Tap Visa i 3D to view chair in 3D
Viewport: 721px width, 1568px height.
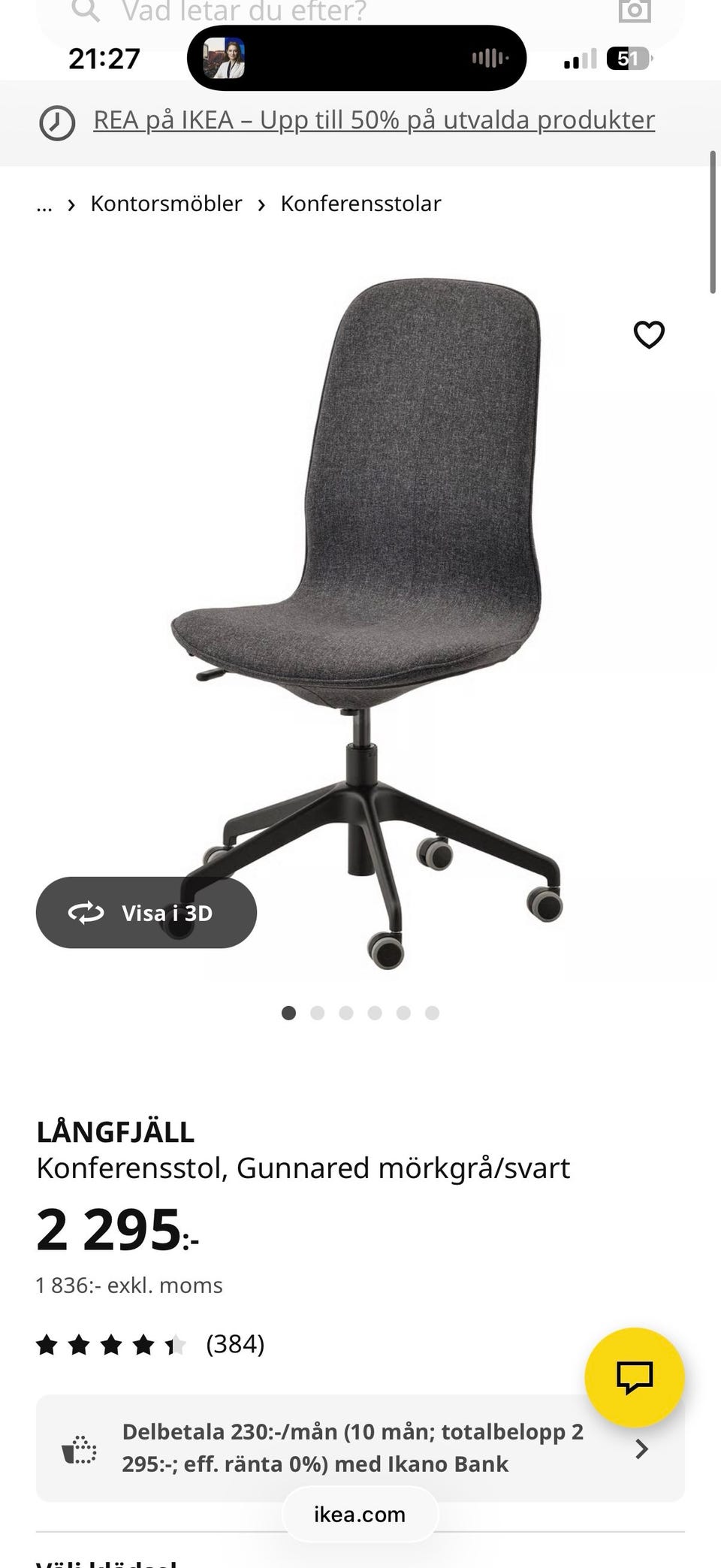146,912
